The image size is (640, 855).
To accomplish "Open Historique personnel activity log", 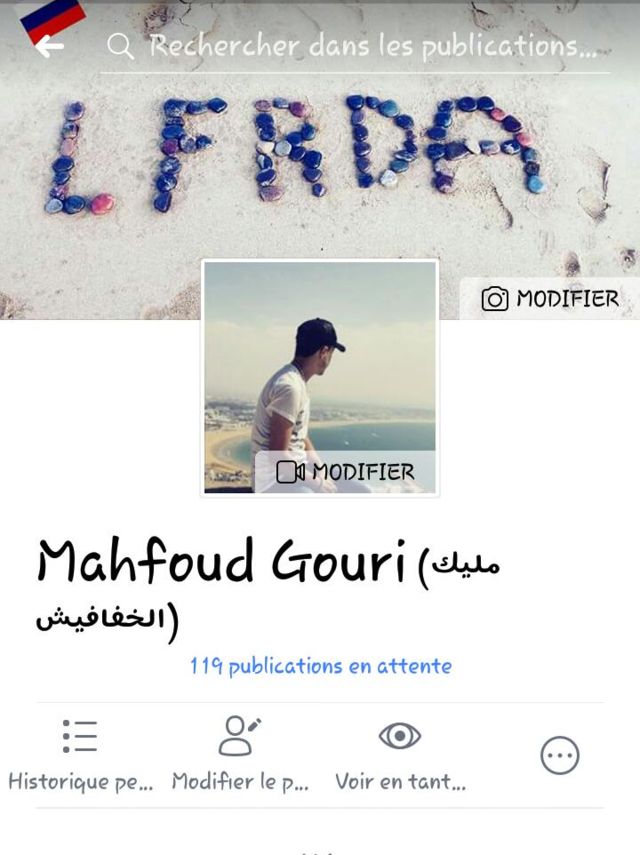I will 80,754.
